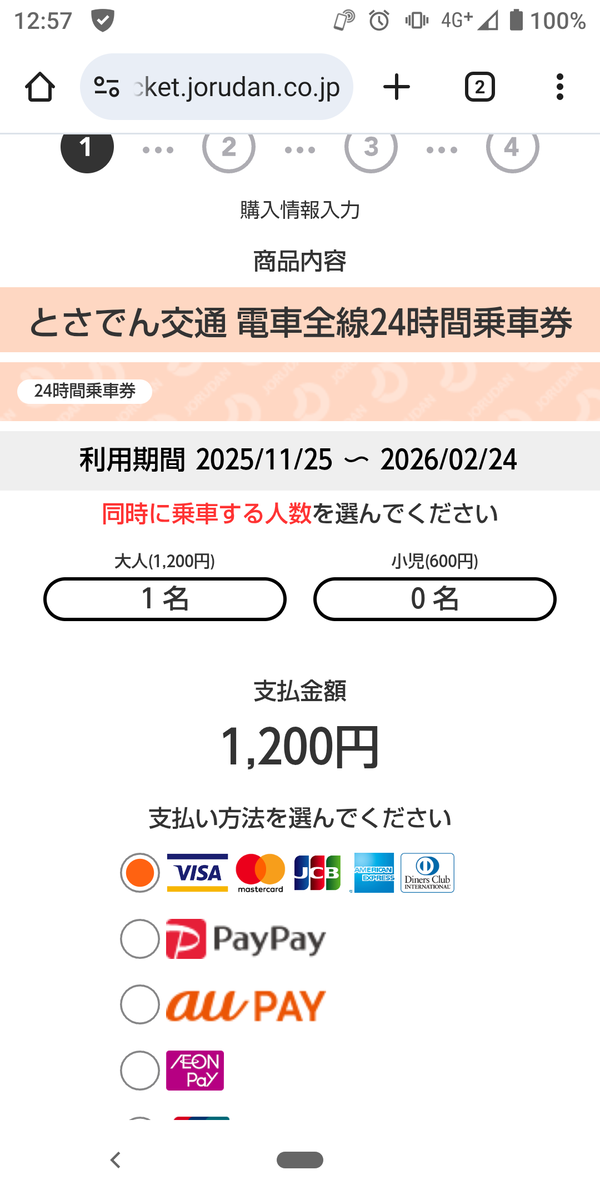Change the child (小児) passenger count
Image resolution: width=600 pixels, height=1200 pixels.
(x=435, y=599)
